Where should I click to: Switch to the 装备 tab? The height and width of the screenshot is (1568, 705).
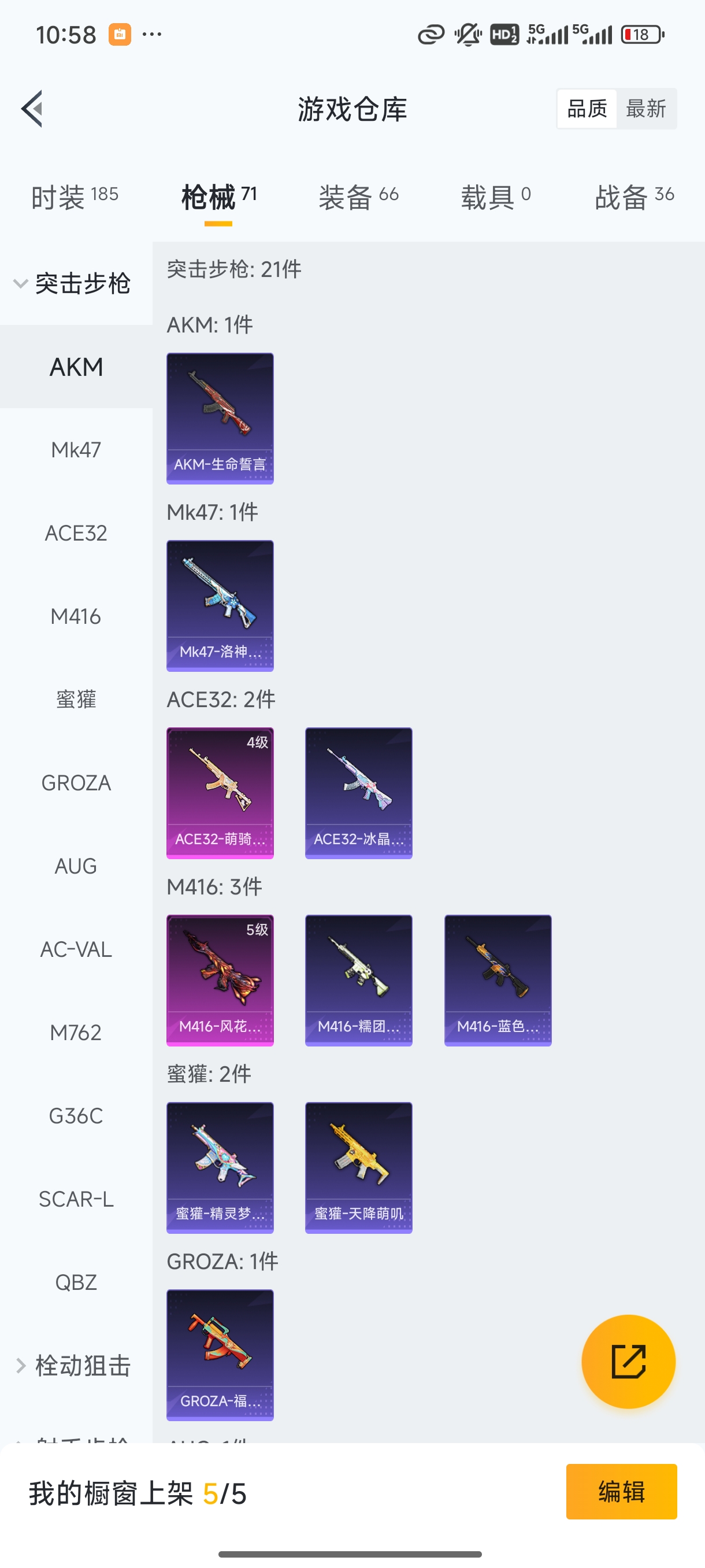[358, 197]
